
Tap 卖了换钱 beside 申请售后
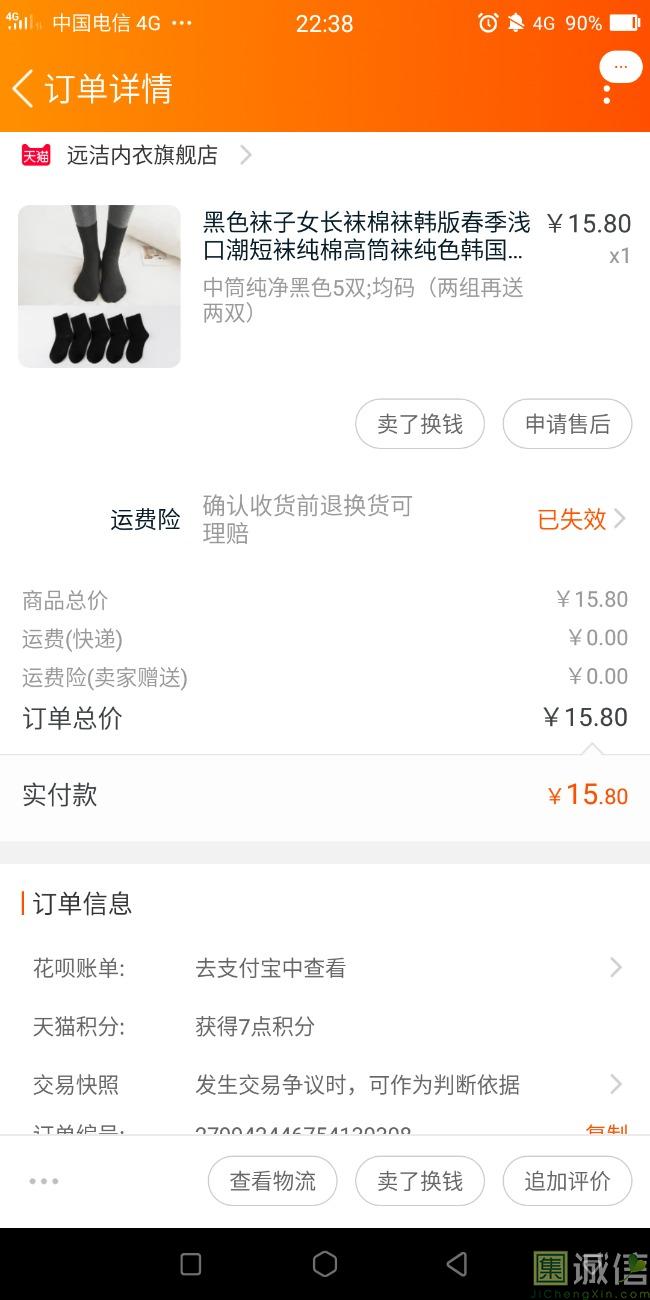click(420, 424)
